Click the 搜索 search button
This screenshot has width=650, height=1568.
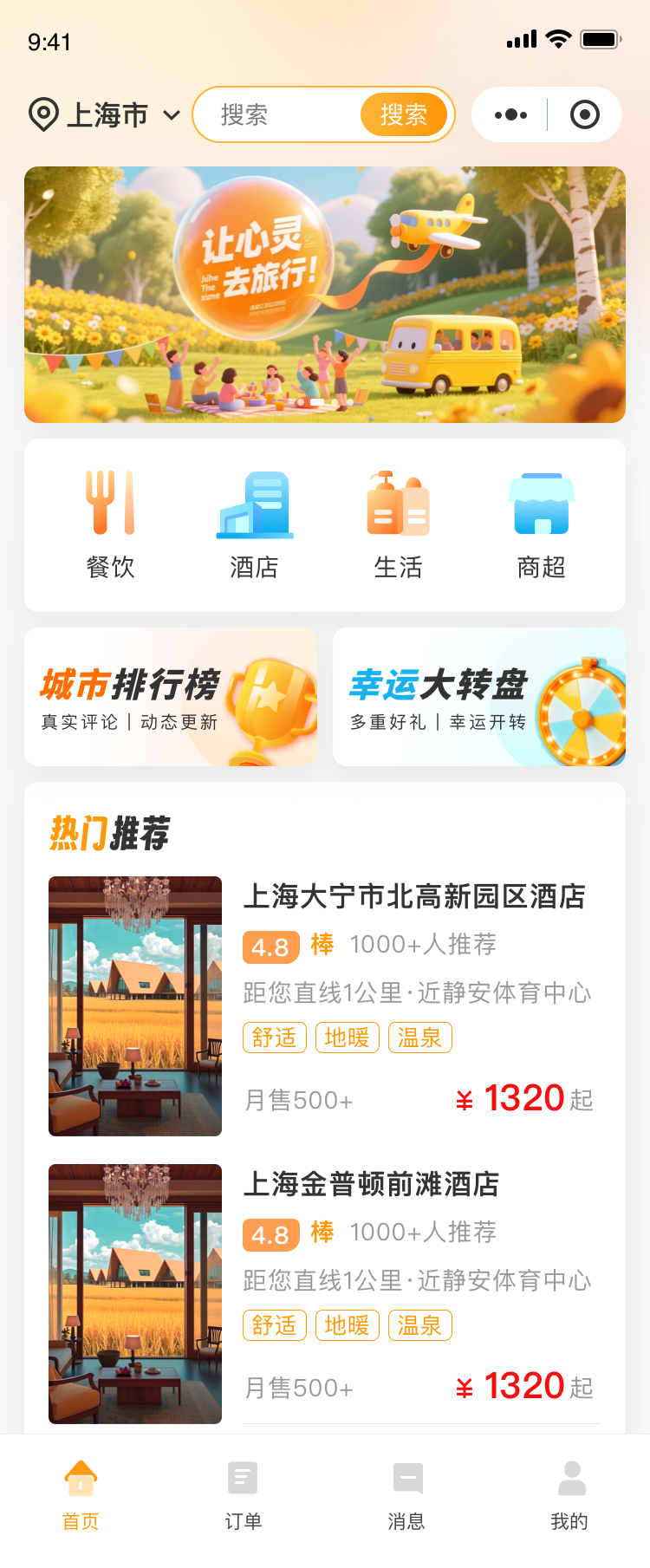405,114
